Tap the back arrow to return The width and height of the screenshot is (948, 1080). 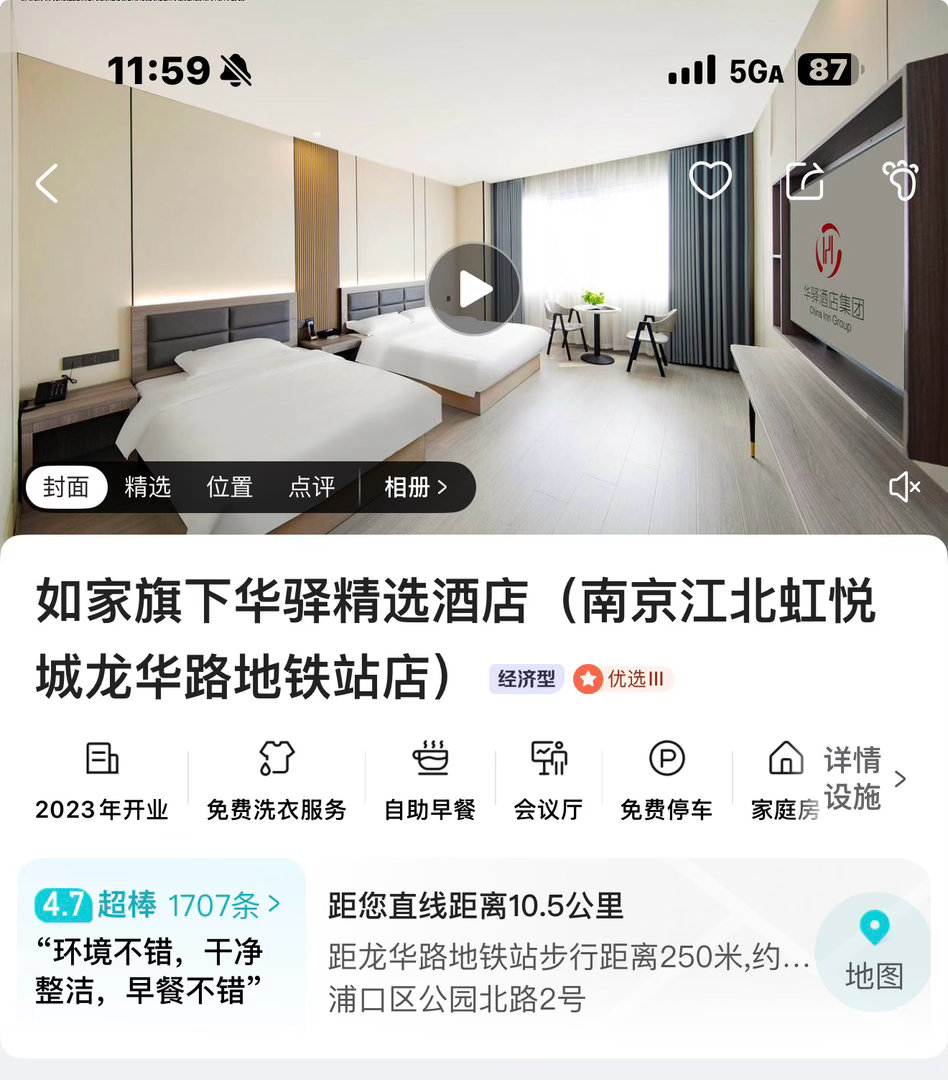point(47,185)
